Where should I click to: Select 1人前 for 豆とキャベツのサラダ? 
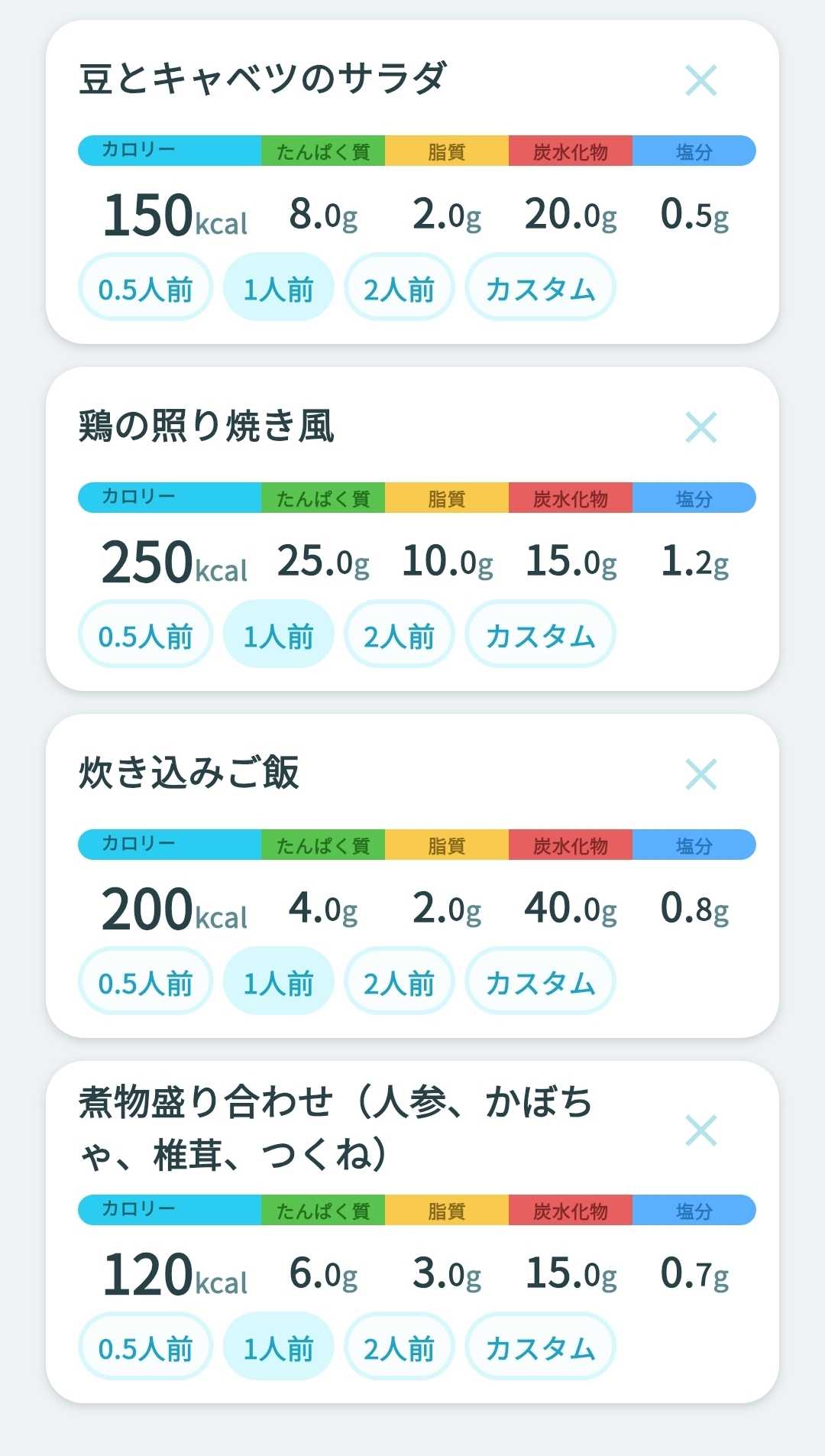click(x=278, y=287)
